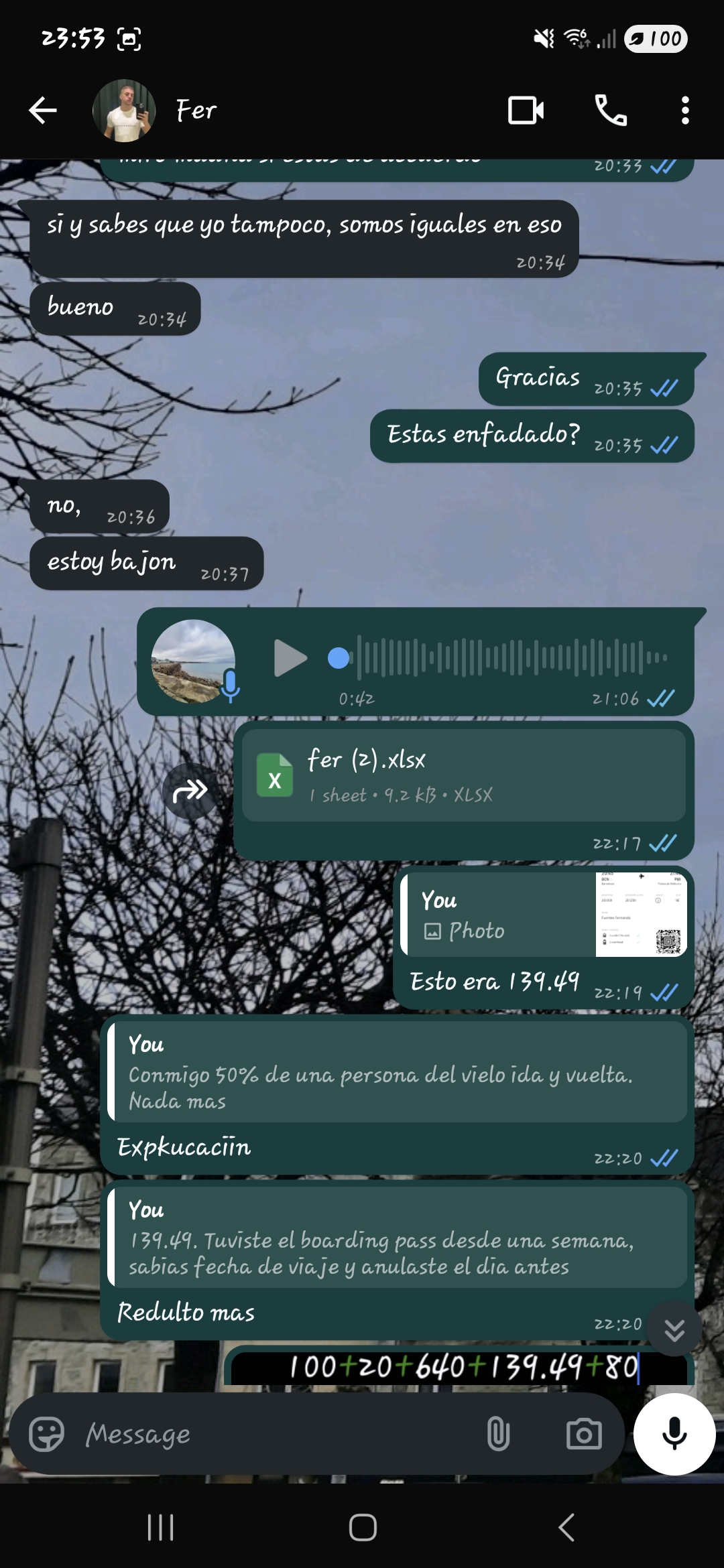Forward the xlsx file
724x1568 pixels.
[x=190, y=791]
